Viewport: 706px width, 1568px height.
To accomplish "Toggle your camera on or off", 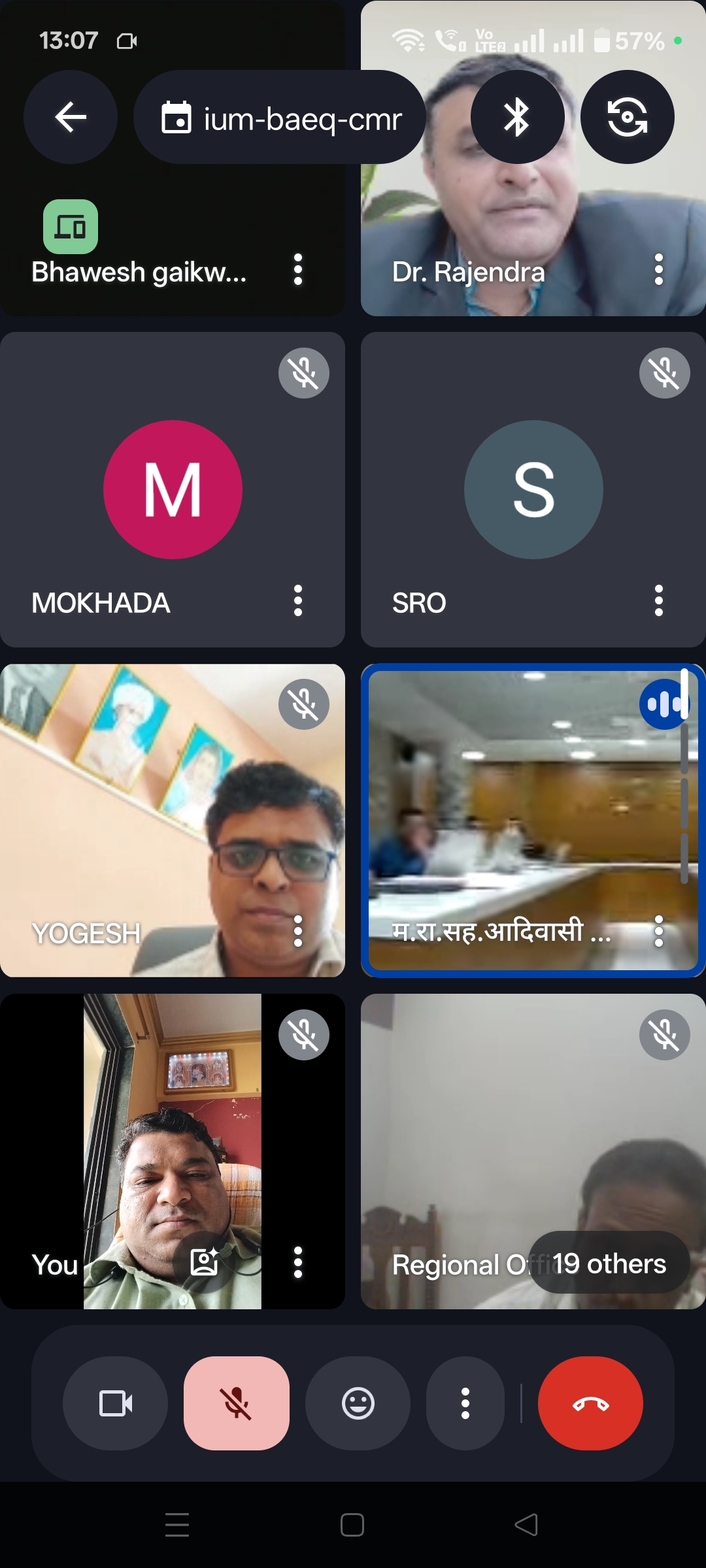I will click(x=116, y=1403).
